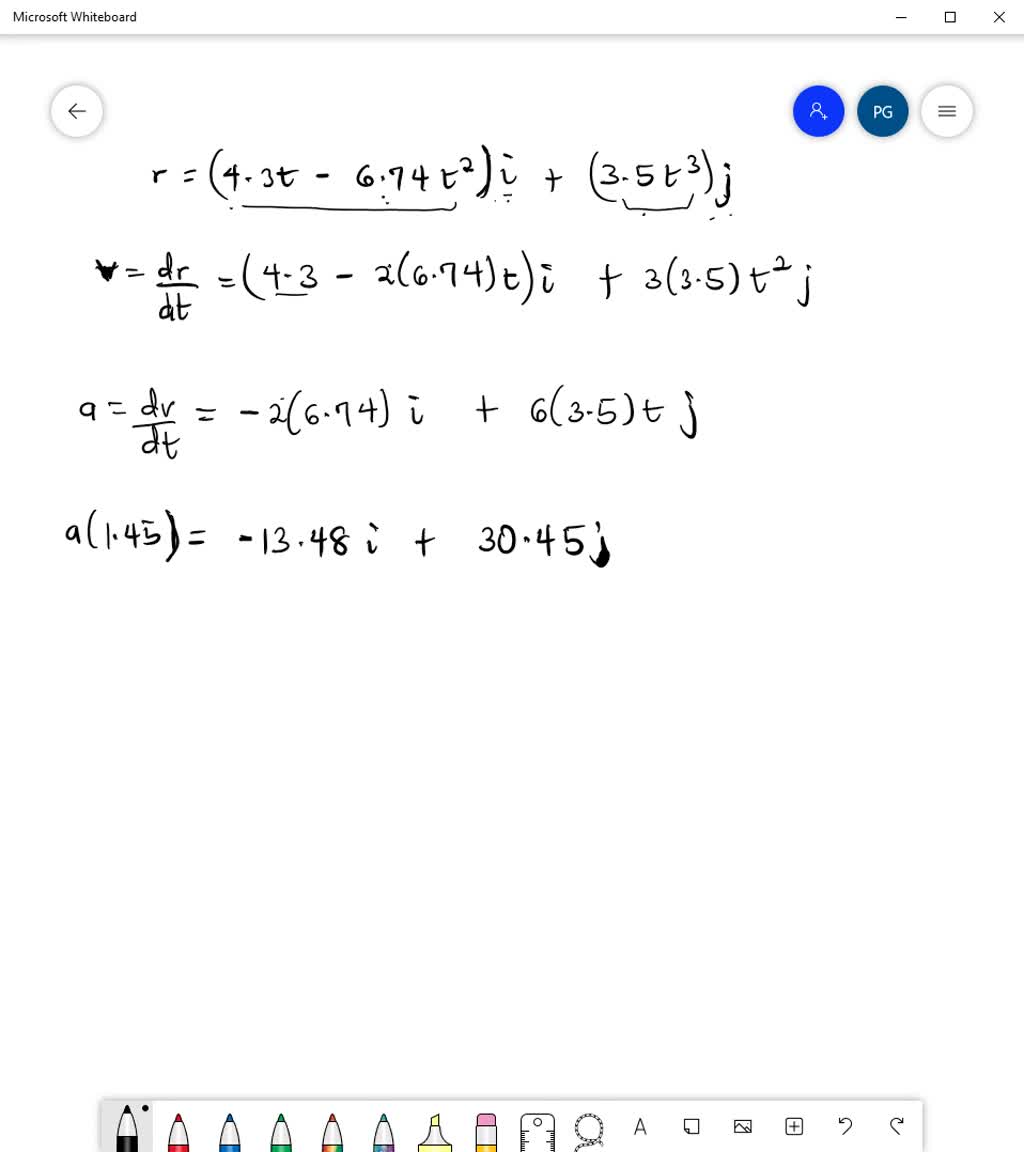Select the lasso selection tool
1024x1152 pixels.
pyautogui.click(x=589, y=1130)
